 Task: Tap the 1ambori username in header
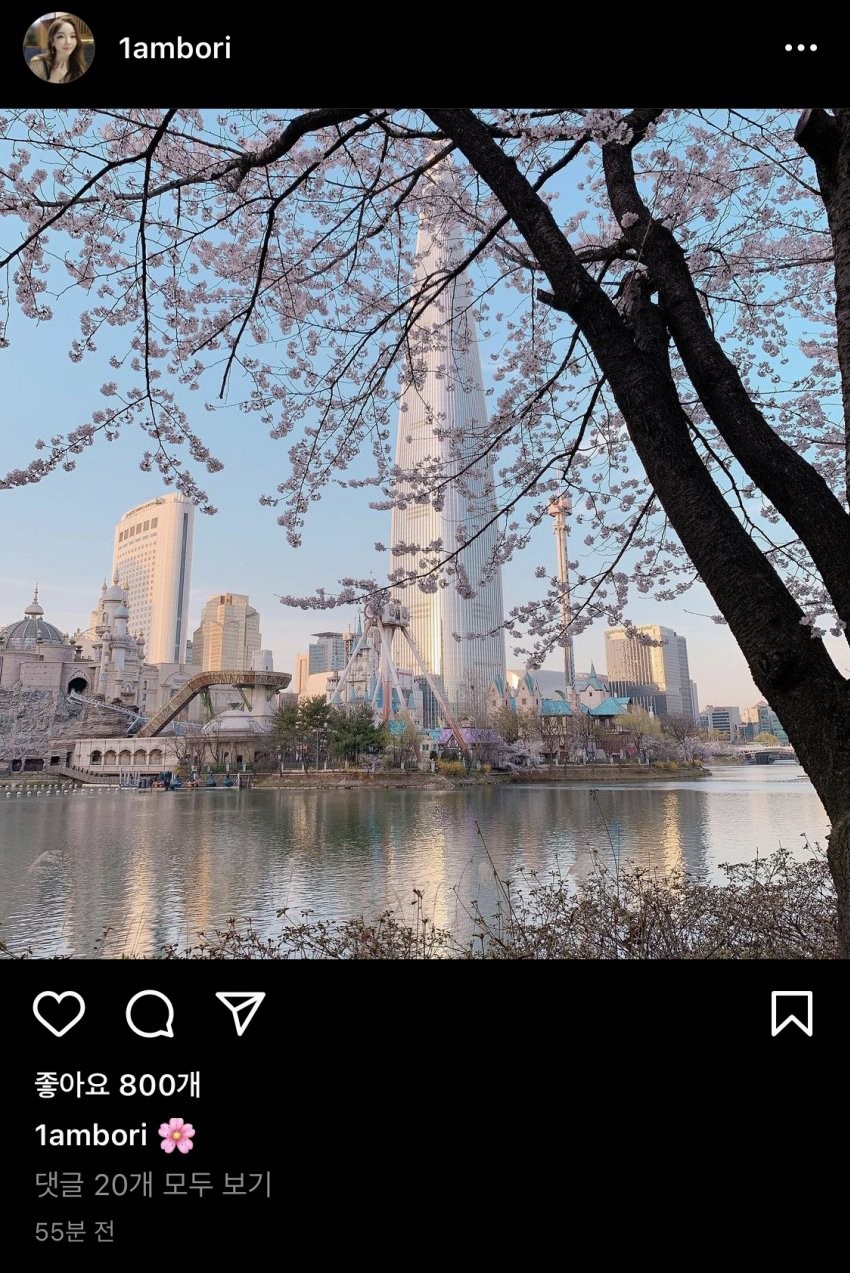pyautogui.click(x=175, y=48)
